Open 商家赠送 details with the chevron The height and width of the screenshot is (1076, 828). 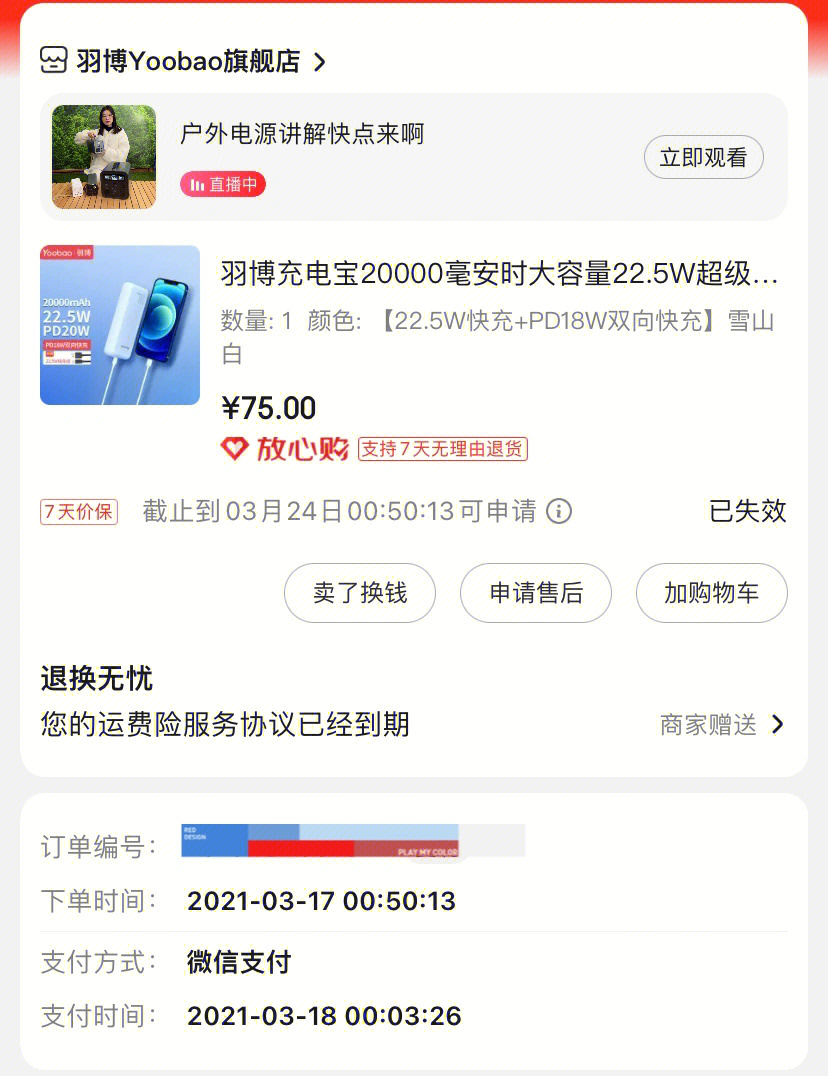click(777, 724)
